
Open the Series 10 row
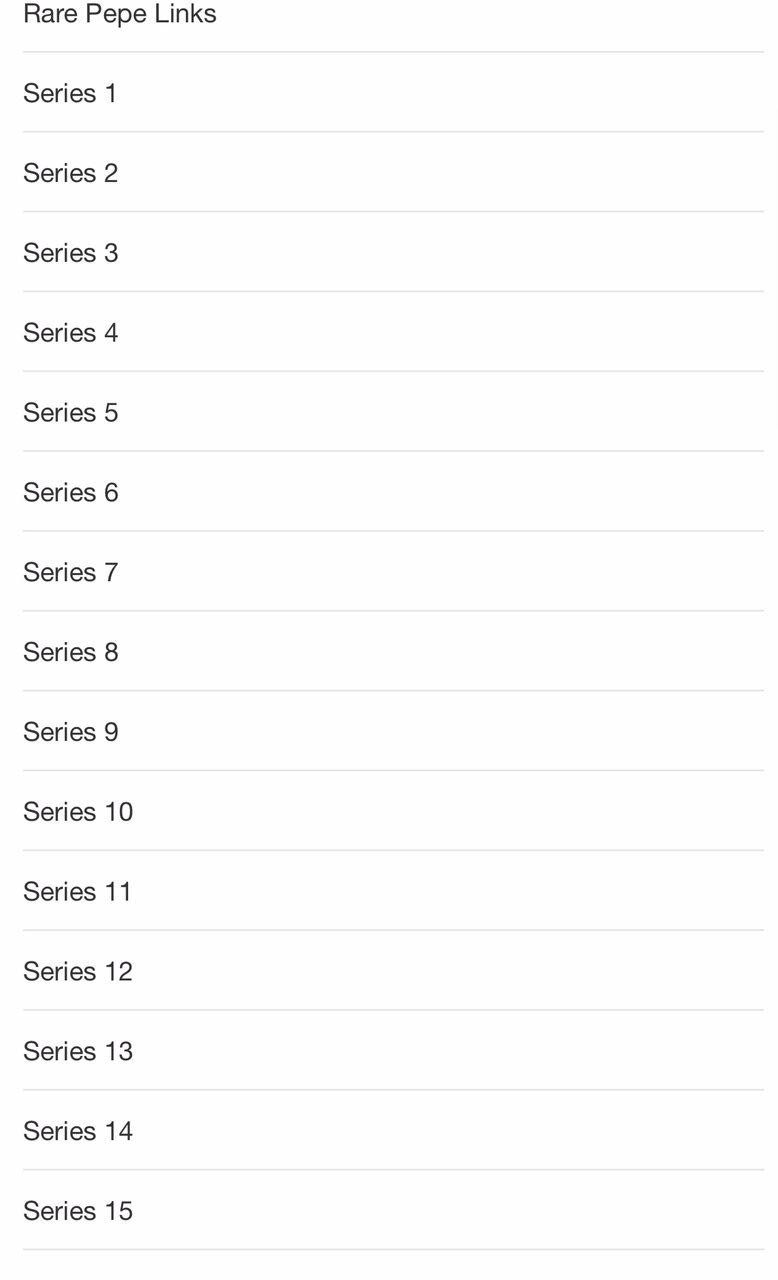(393, 811)
